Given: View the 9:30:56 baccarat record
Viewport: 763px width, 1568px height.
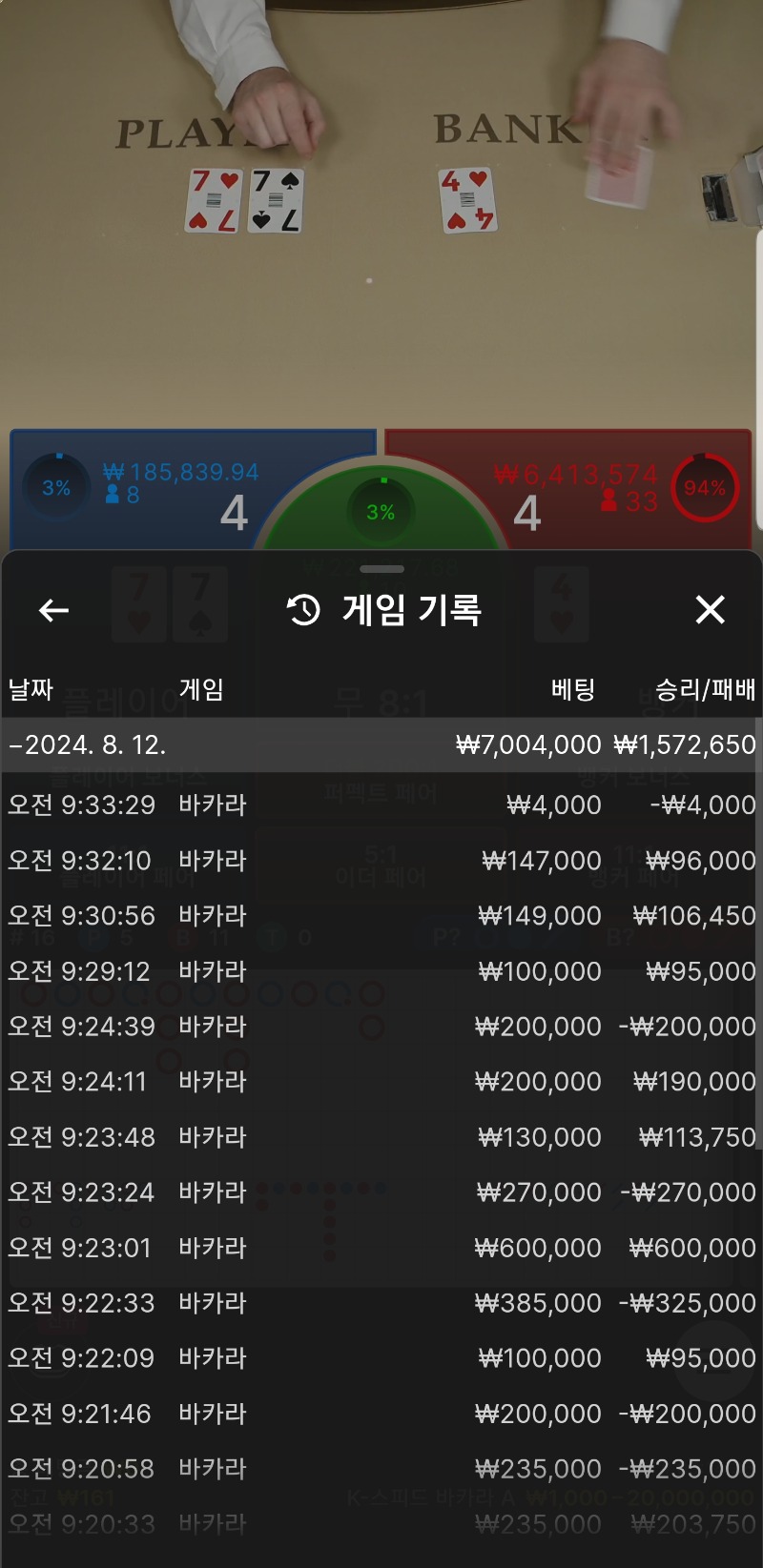Looking at the screenshot, I should [x=381, y=916].
